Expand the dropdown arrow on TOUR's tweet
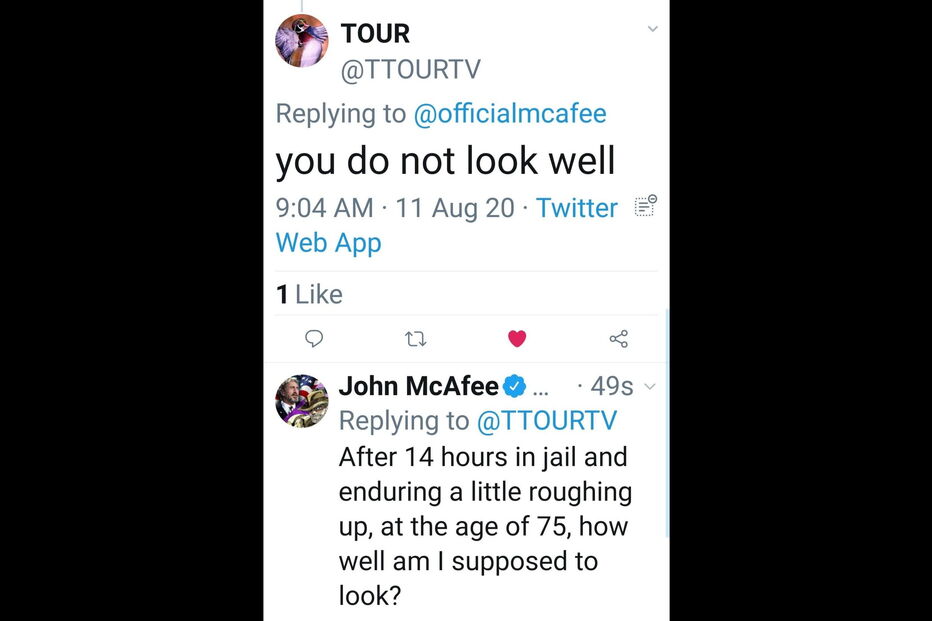 pos(652,29)
